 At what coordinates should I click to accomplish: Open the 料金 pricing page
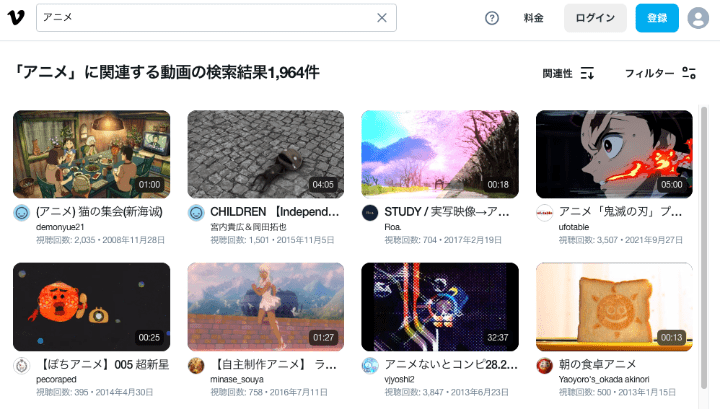533,18
